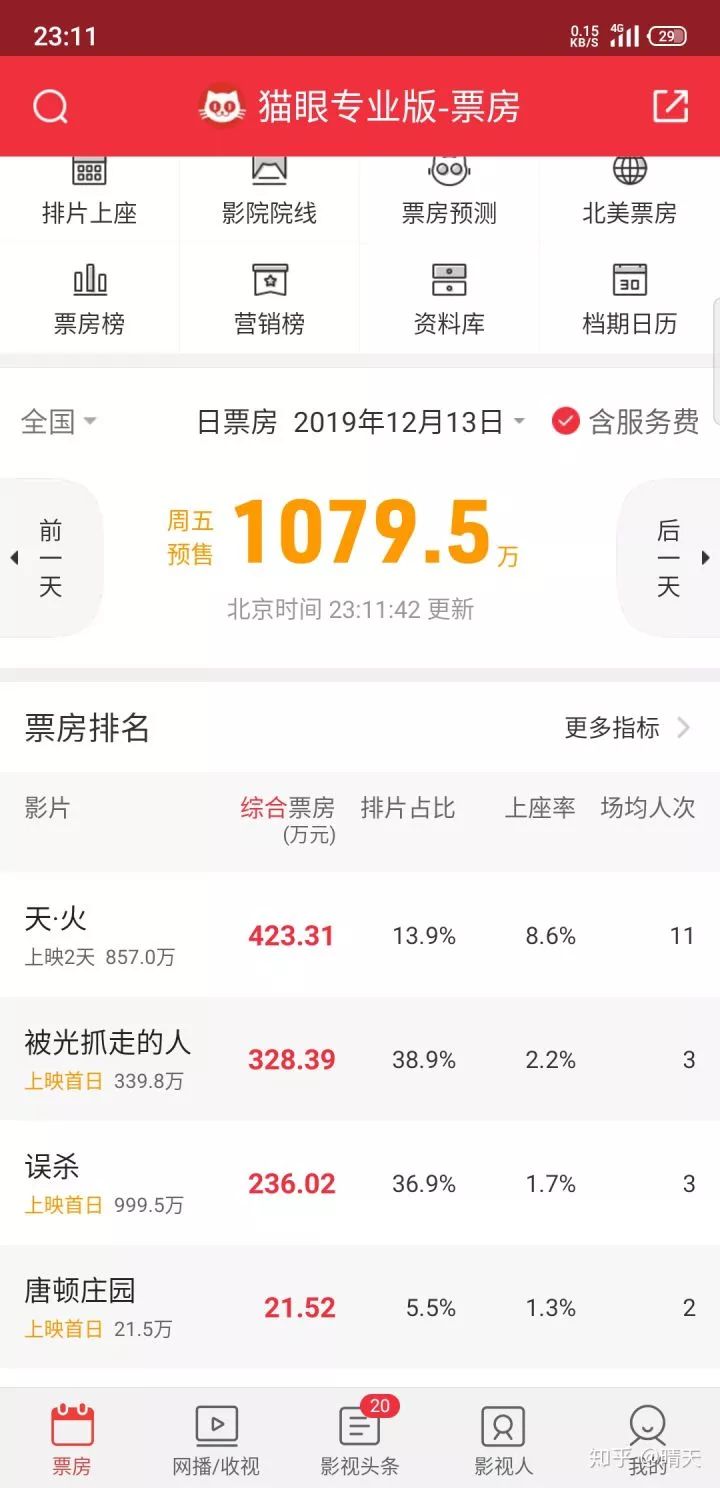Open the 天·火 movie row
Screen dimensions: 720x1488
(x=360, y=936)
